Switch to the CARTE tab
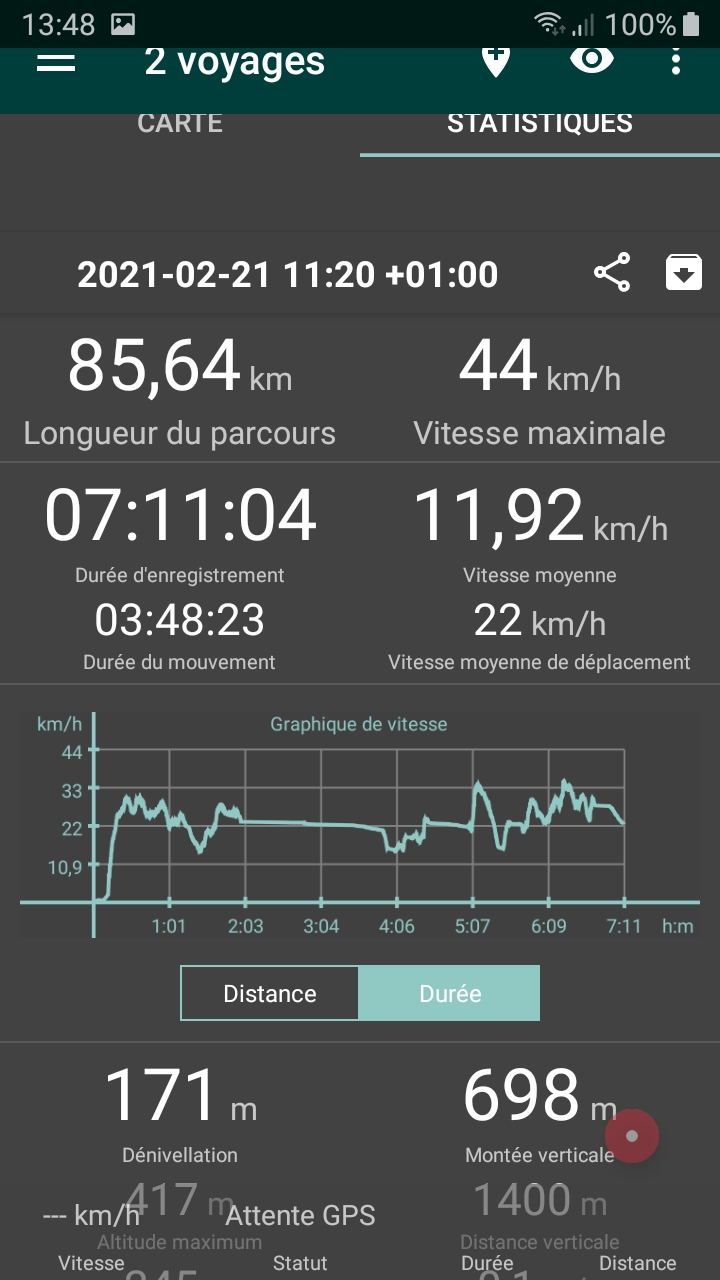The width and height of the screenshot is (720, 1280). coord(180,123)
